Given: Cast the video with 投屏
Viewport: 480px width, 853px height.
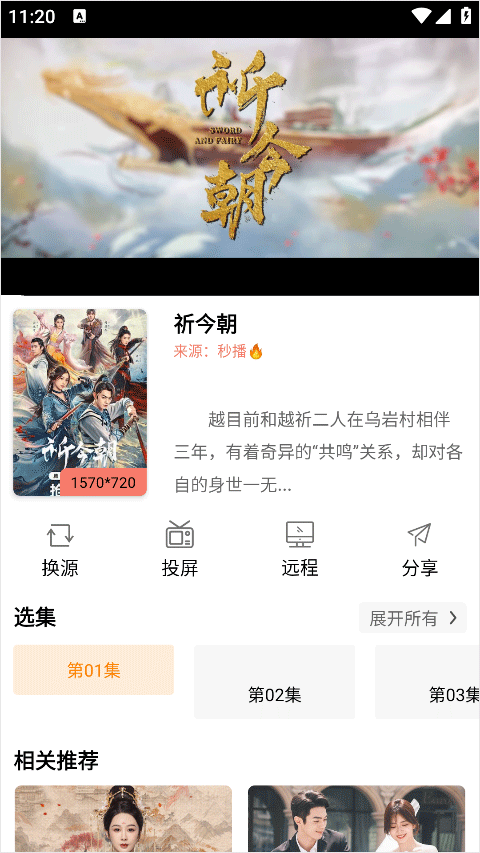Looking at the screenshot, I should [180, 549].
